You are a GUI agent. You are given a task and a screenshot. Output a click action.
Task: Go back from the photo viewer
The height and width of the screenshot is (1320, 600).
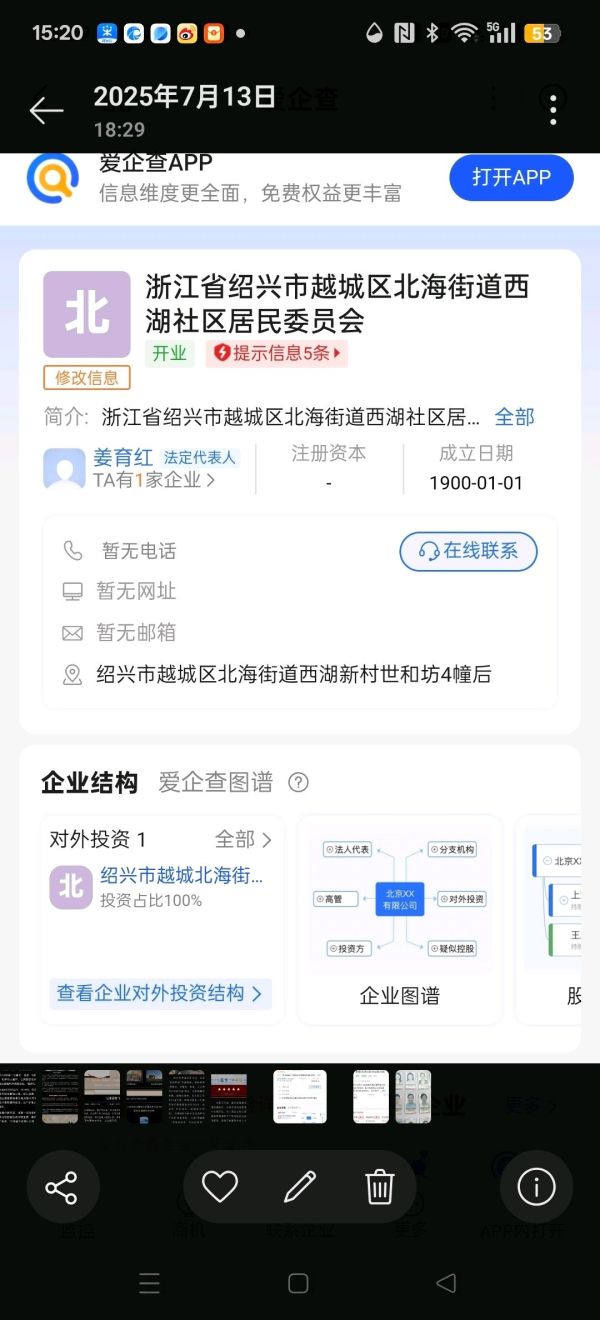point(46,110)
